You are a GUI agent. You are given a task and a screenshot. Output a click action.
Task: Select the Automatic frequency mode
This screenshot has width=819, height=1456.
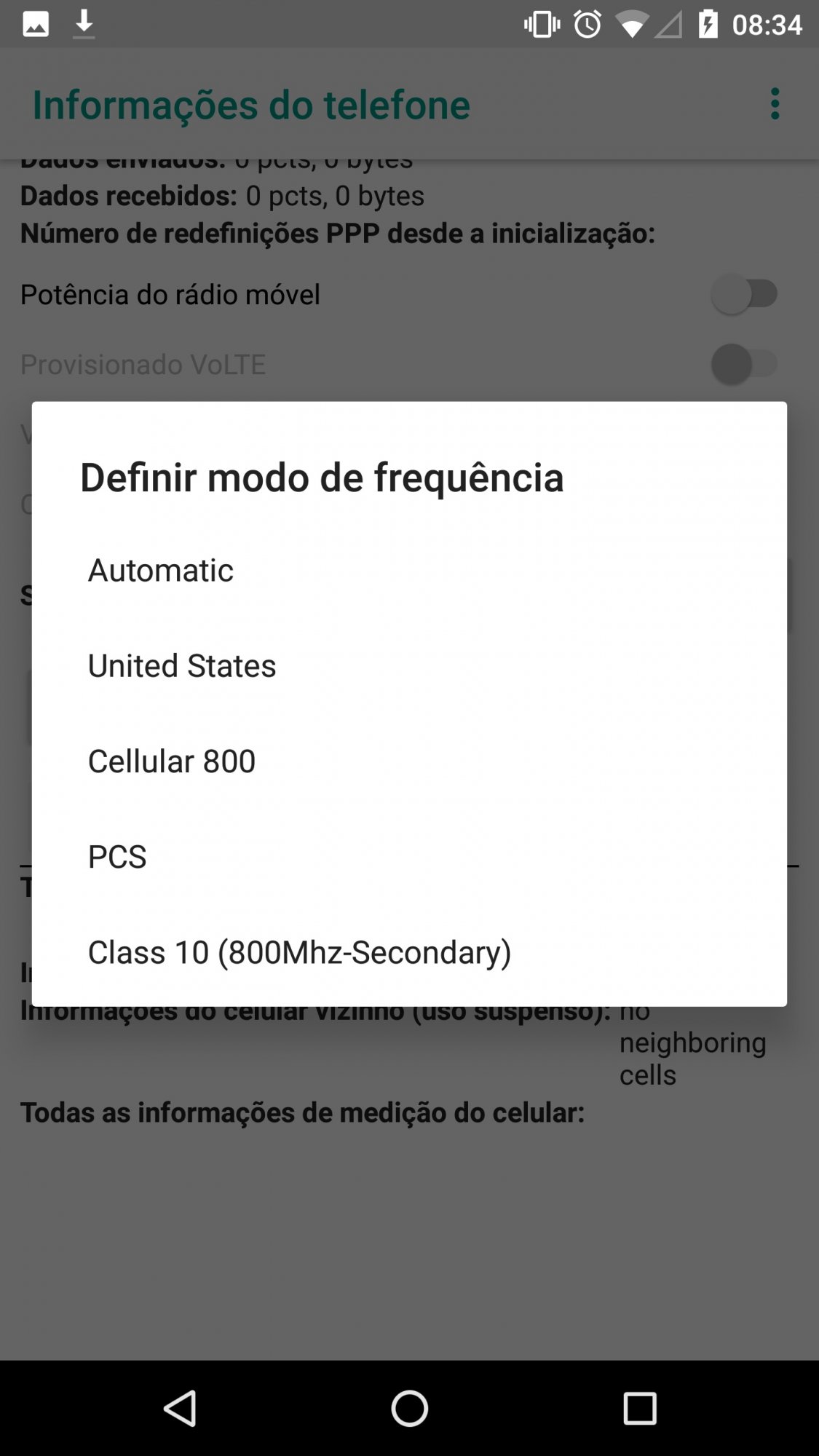click(409, 570)
